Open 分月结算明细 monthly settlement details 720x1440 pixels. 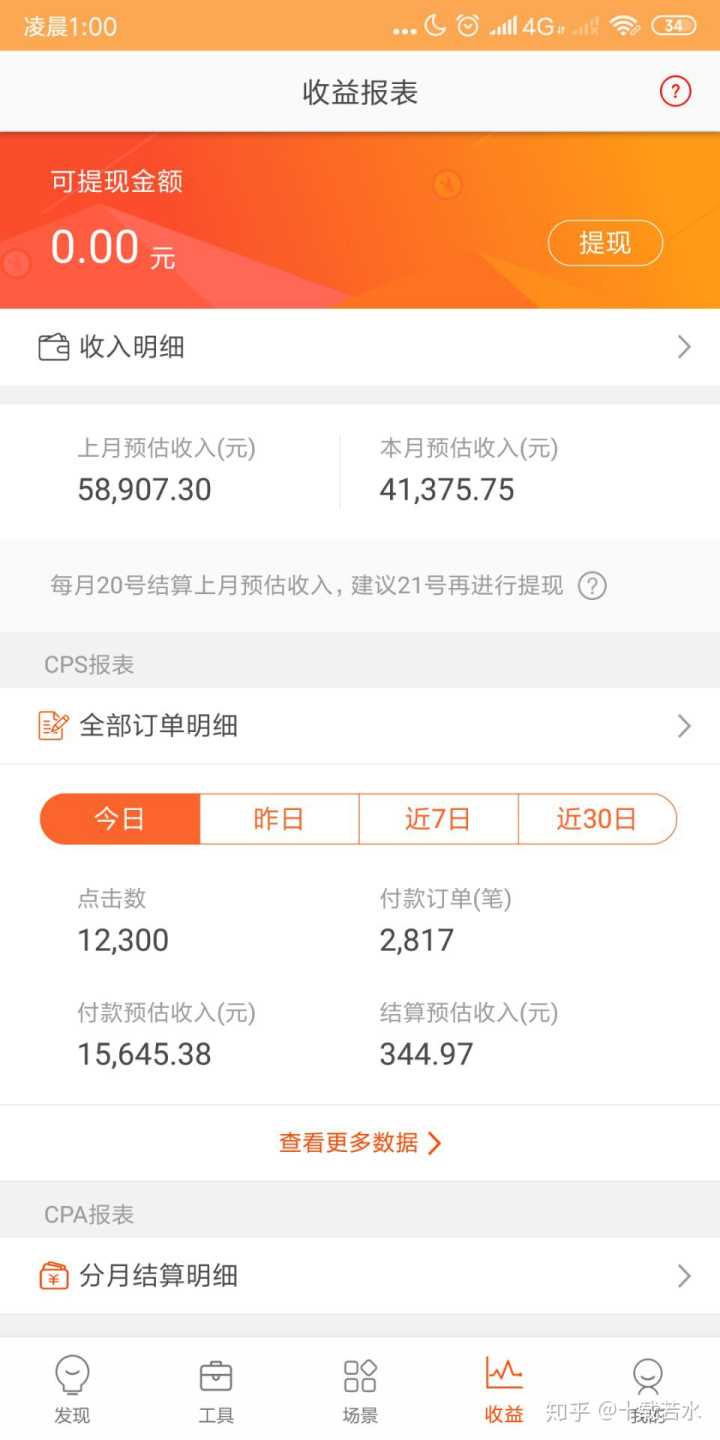(x=360, y=1276)
